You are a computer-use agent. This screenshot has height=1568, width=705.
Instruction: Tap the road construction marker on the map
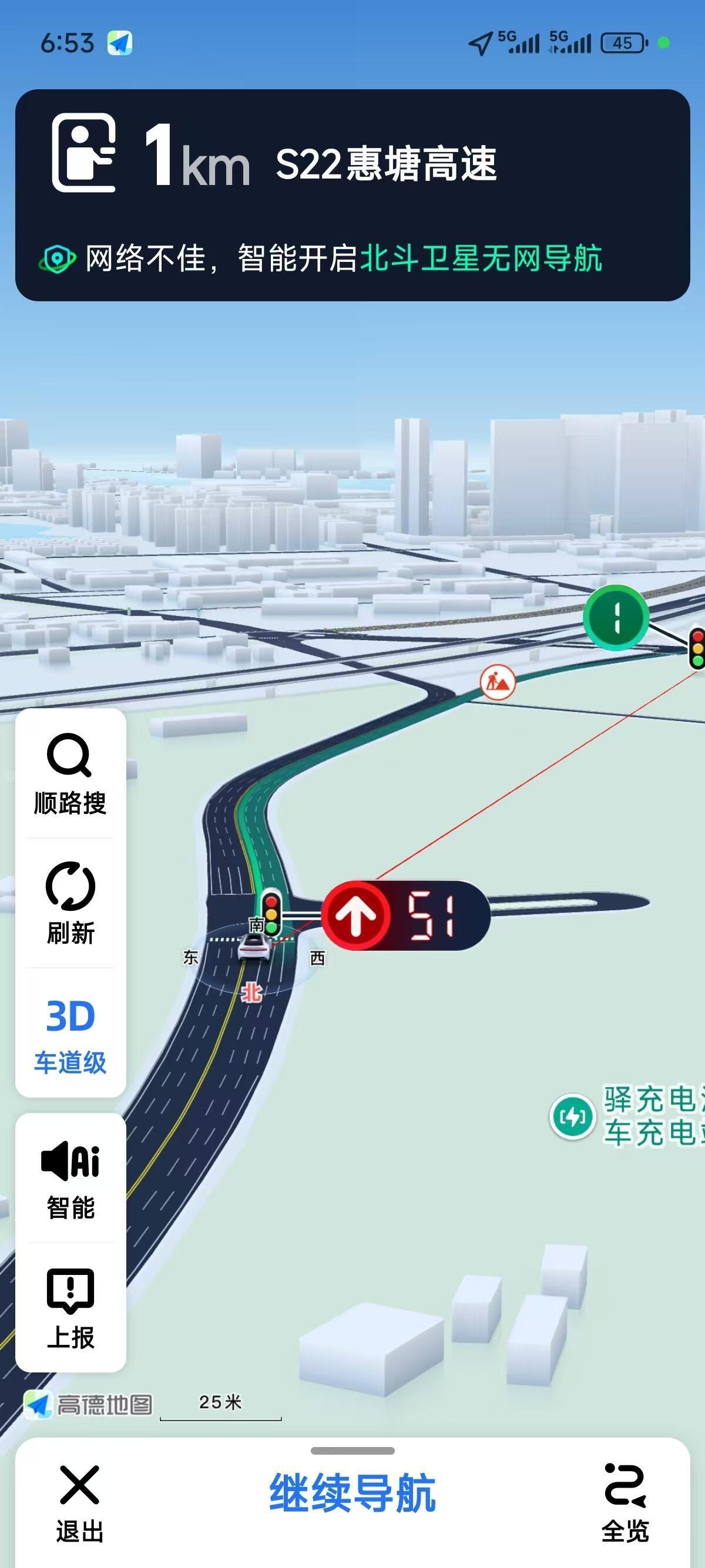pos(498,682)
